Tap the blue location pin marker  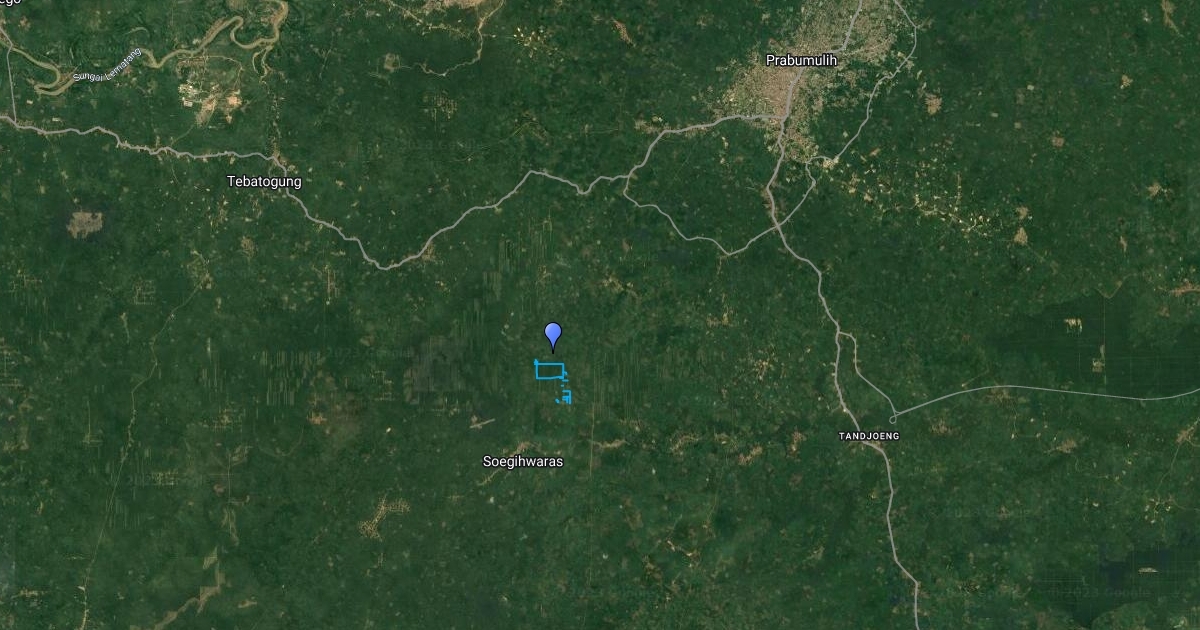(553, 335)
